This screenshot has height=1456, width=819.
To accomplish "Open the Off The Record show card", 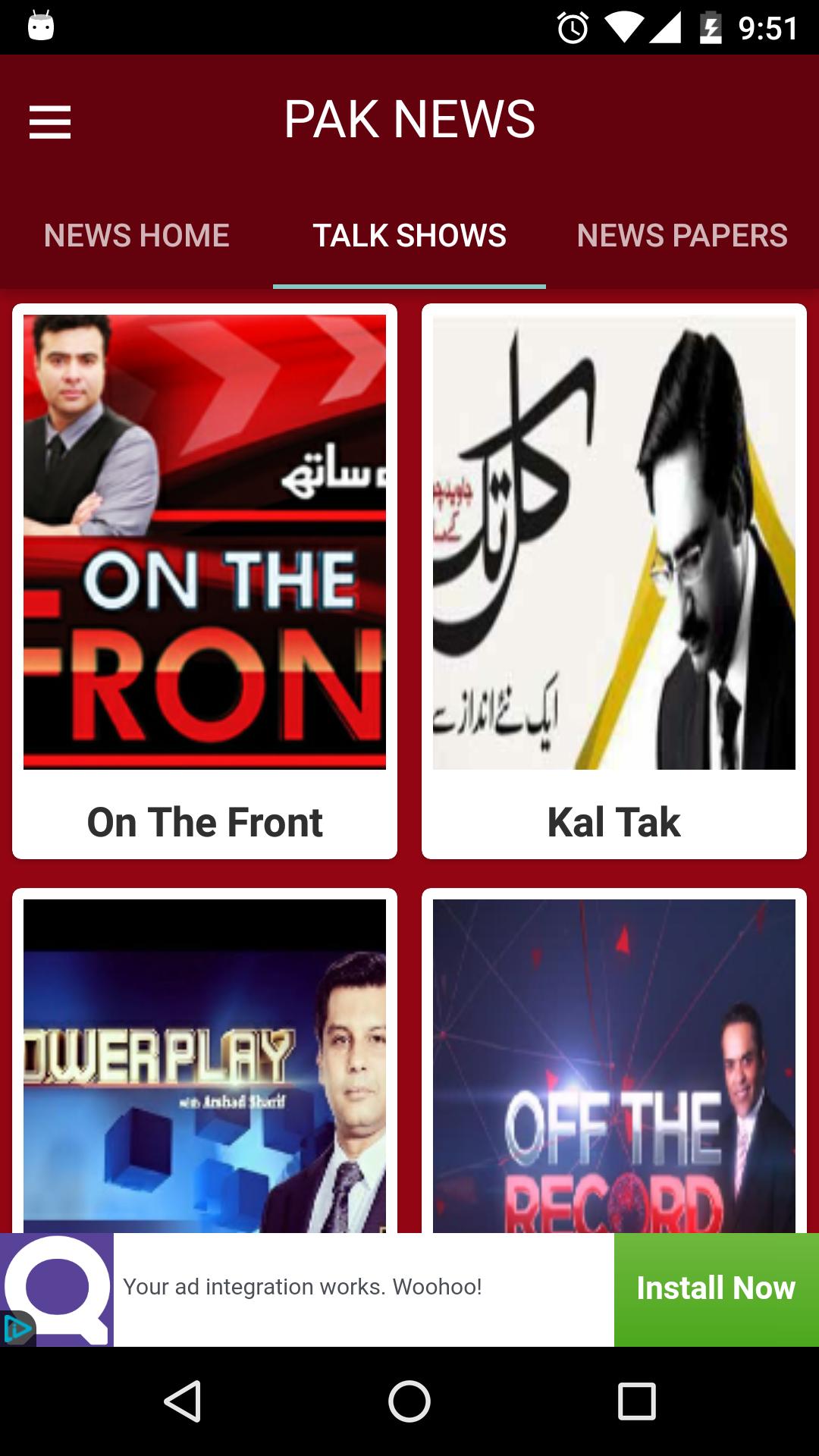I will 614,1062.
